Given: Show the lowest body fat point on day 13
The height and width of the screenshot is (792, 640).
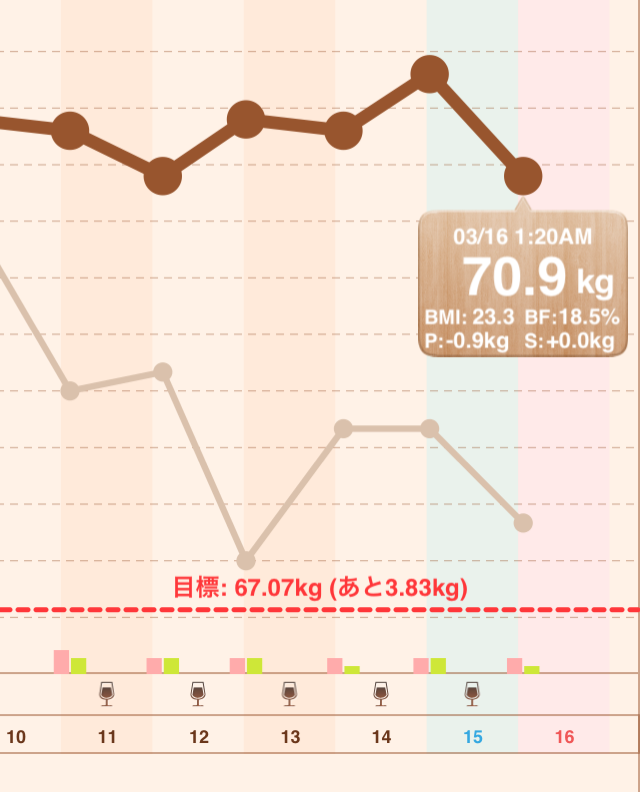Looking at the screenshot, I should [x=246, y=560].
